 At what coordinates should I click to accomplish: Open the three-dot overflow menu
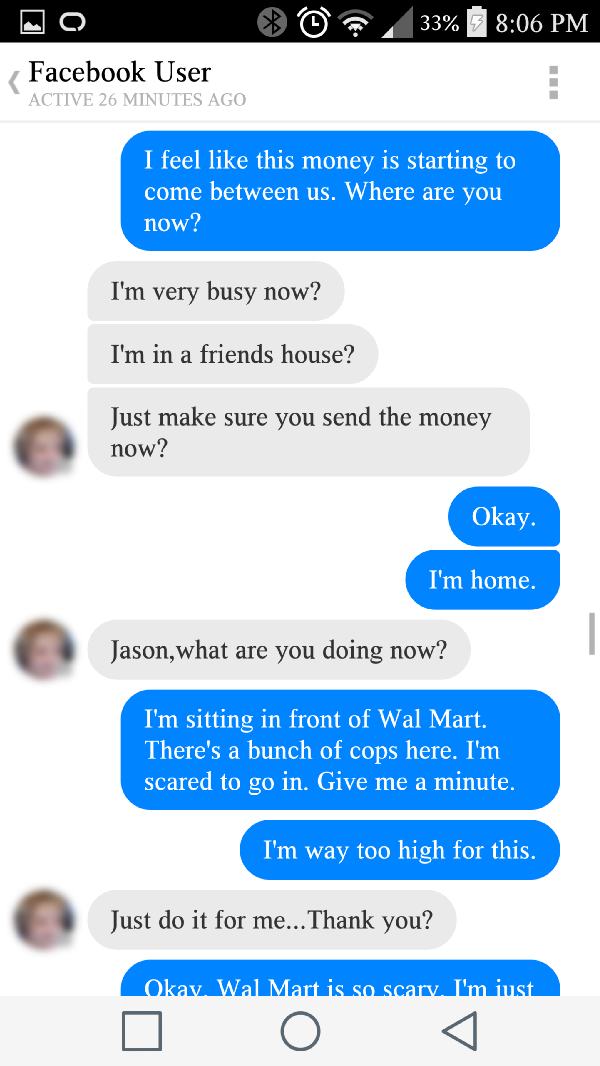coord(553,83)
